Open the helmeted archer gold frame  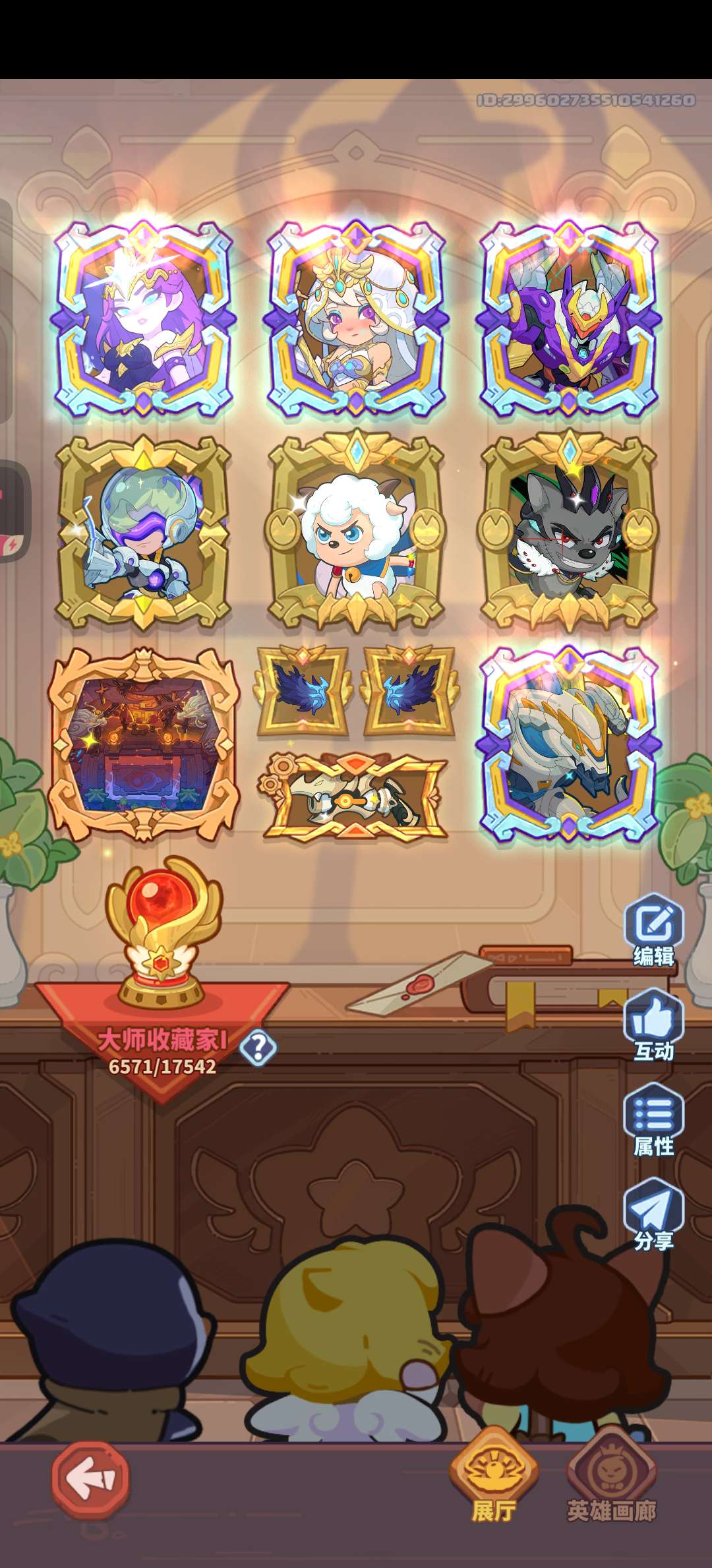point(144,531)
